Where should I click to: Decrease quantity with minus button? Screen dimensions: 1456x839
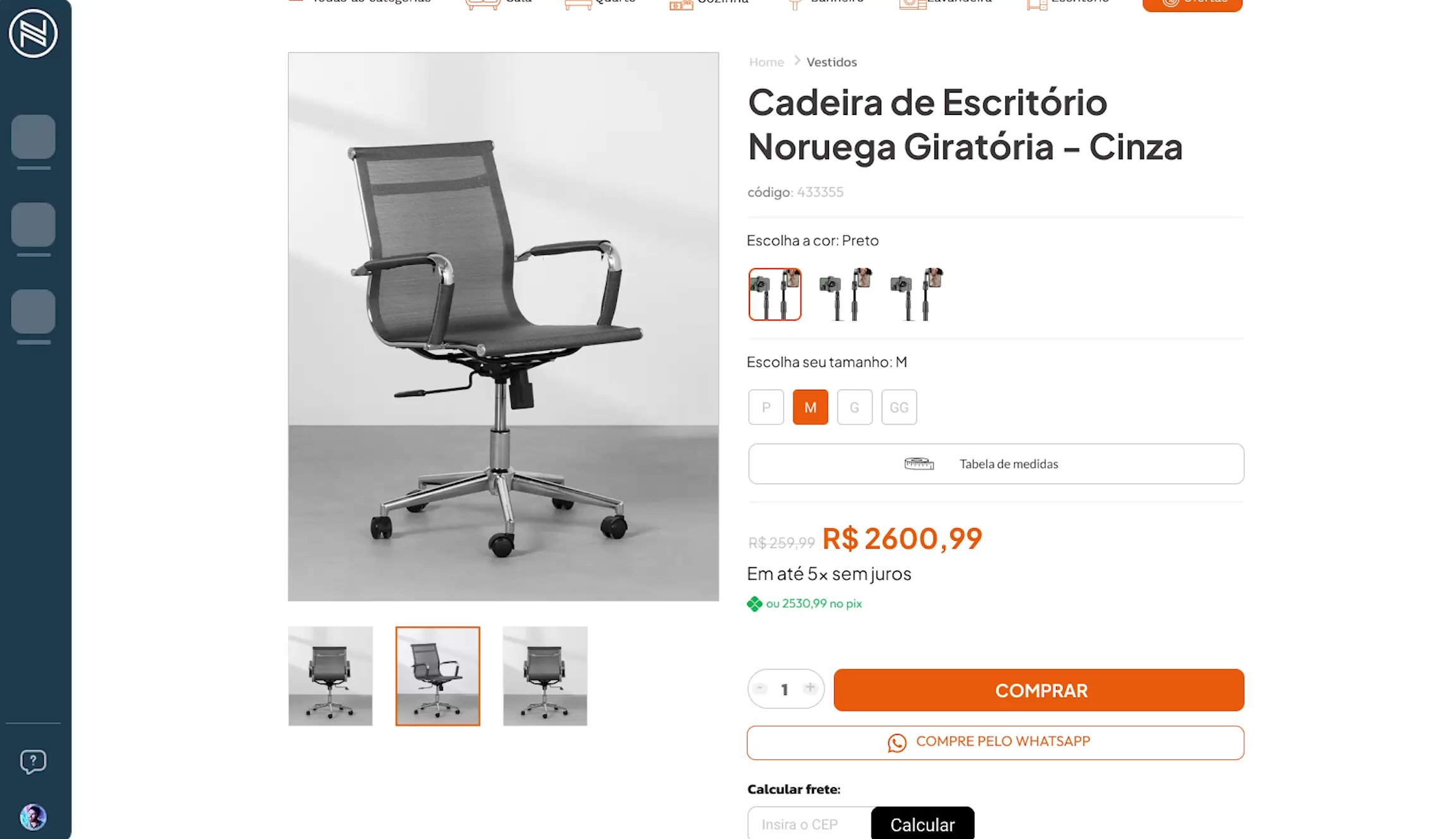click(x=761, y=688)
